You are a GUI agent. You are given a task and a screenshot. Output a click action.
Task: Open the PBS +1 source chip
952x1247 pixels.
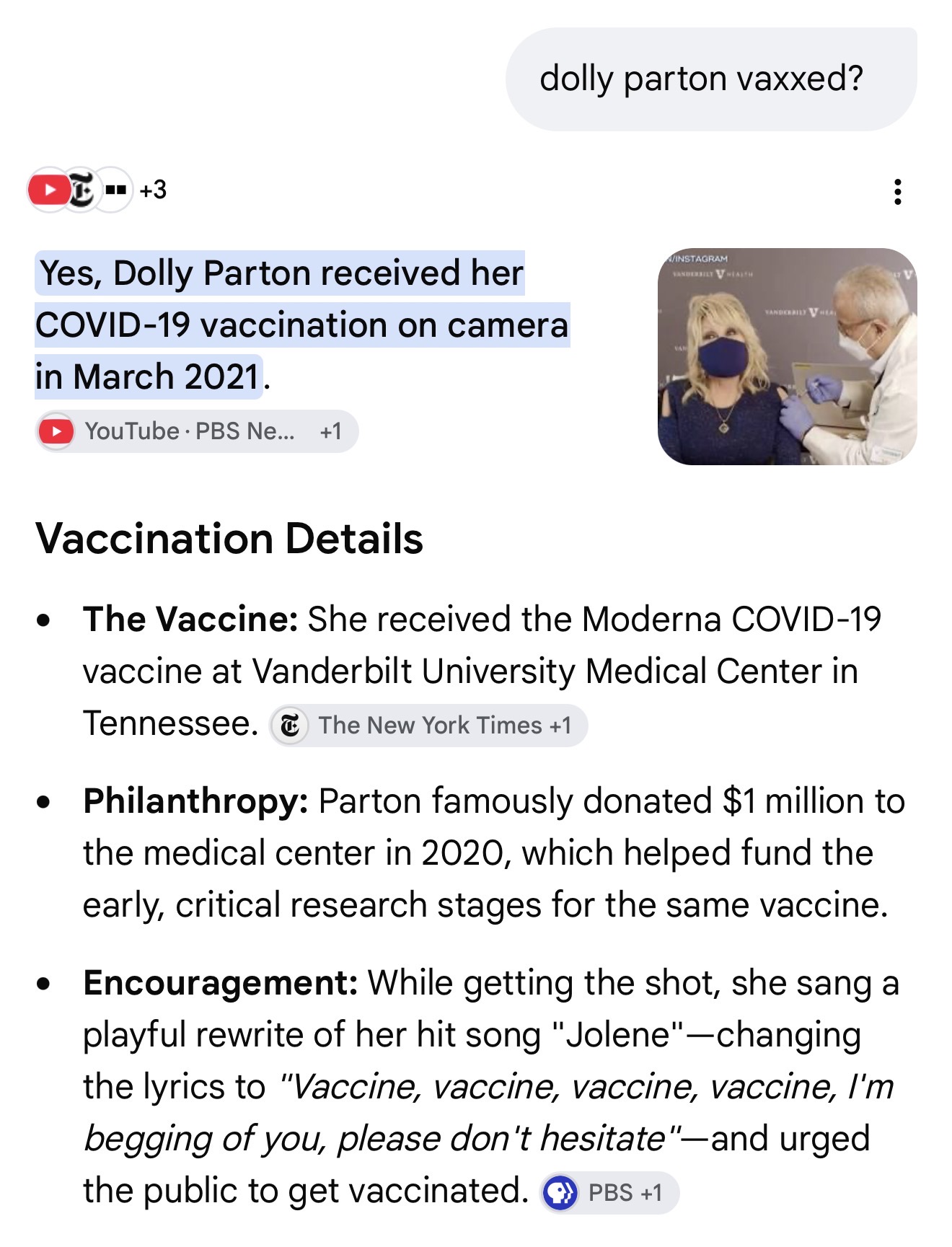[609, 1192]
